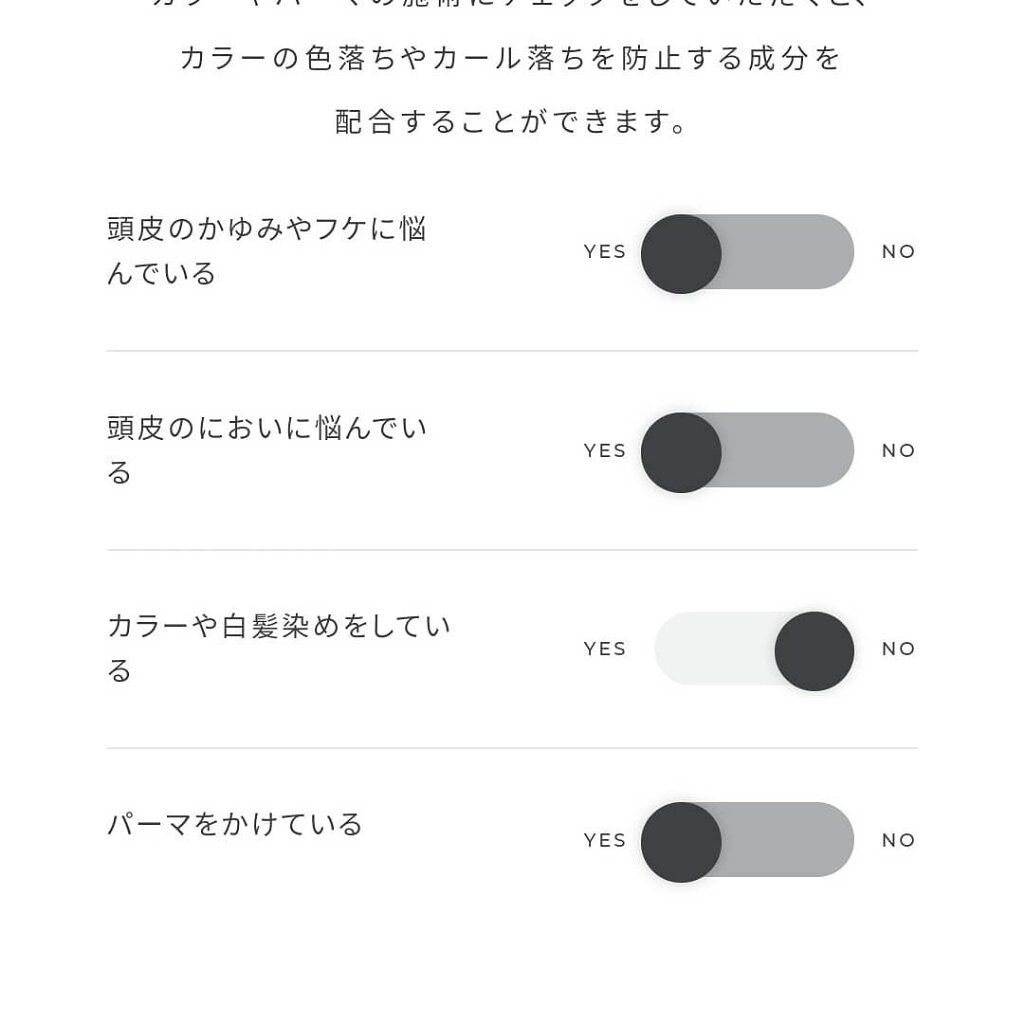The width and height of the screenshot is (1024, 1024).
Task: Toggle the 頭皮のにおいに悩んでいる switch
Action: (x=748, y=451)
